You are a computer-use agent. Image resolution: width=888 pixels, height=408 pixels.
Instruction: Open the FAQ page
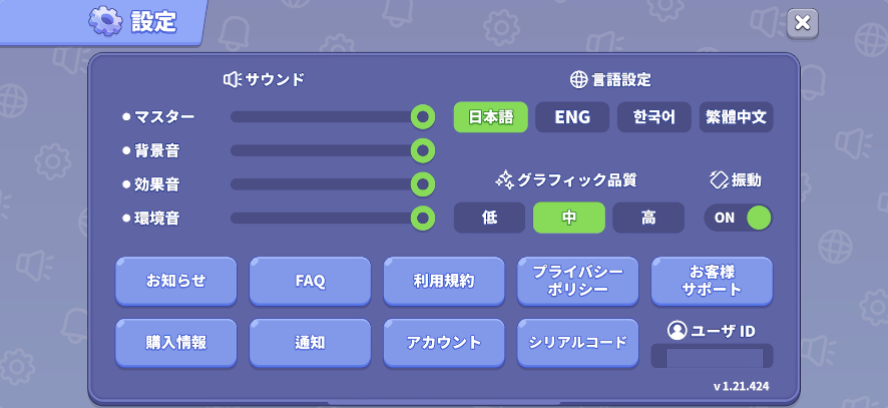point(310,281)
